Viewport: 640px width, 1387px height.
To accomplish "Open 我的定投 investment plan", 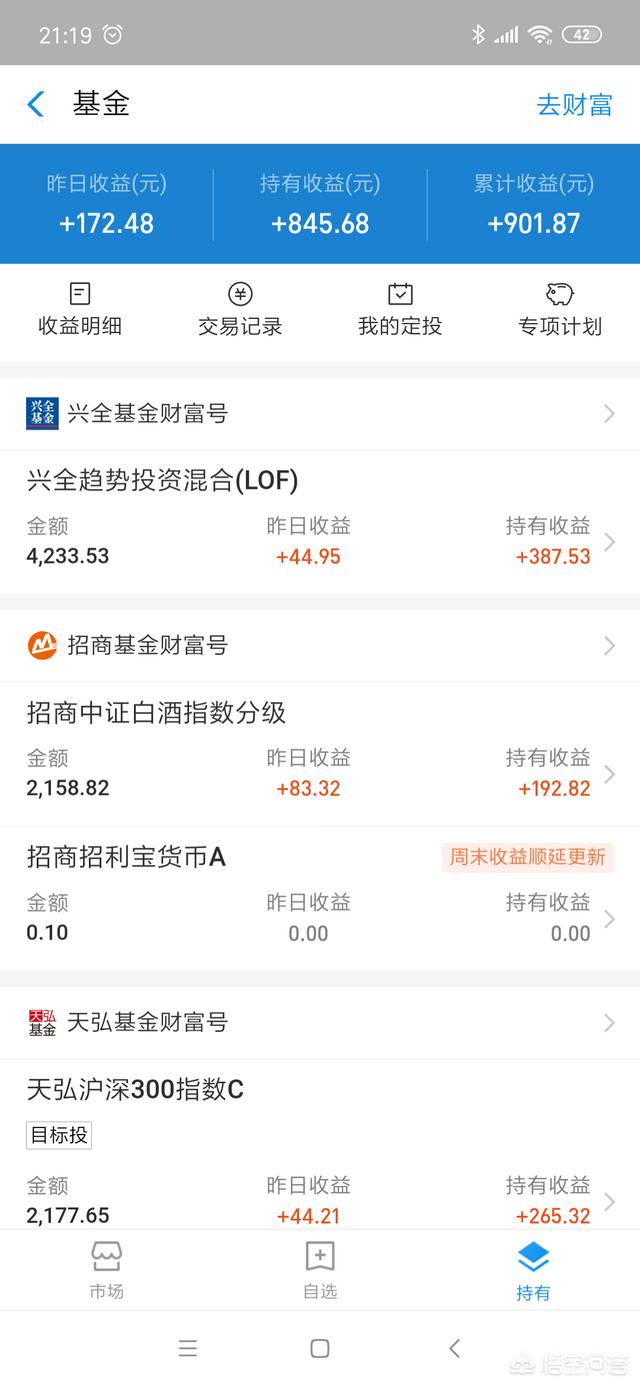I will (x=400, y=309).
